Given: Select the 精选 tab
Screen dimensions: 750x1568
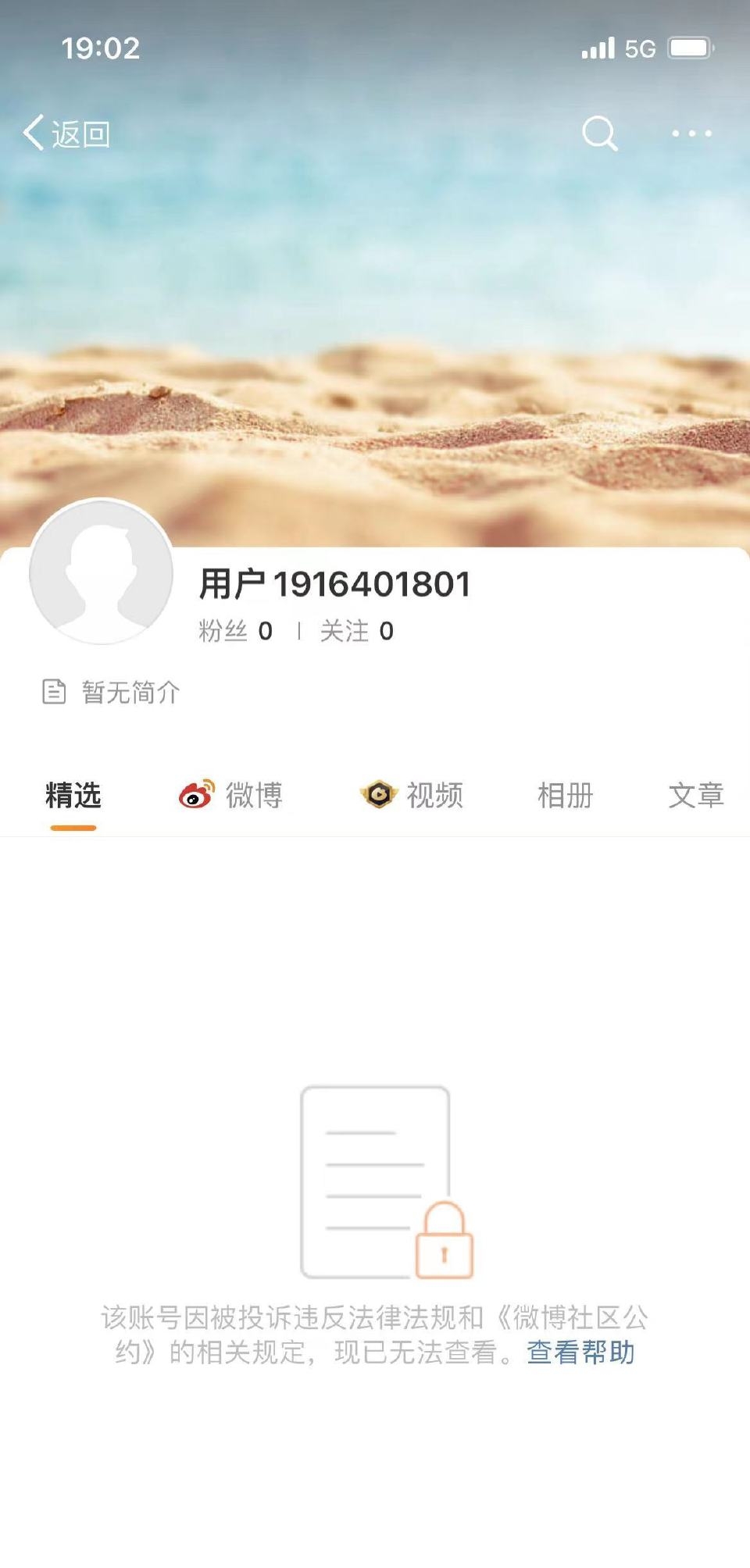Looking at the screenshot, I should click(73, 795).
